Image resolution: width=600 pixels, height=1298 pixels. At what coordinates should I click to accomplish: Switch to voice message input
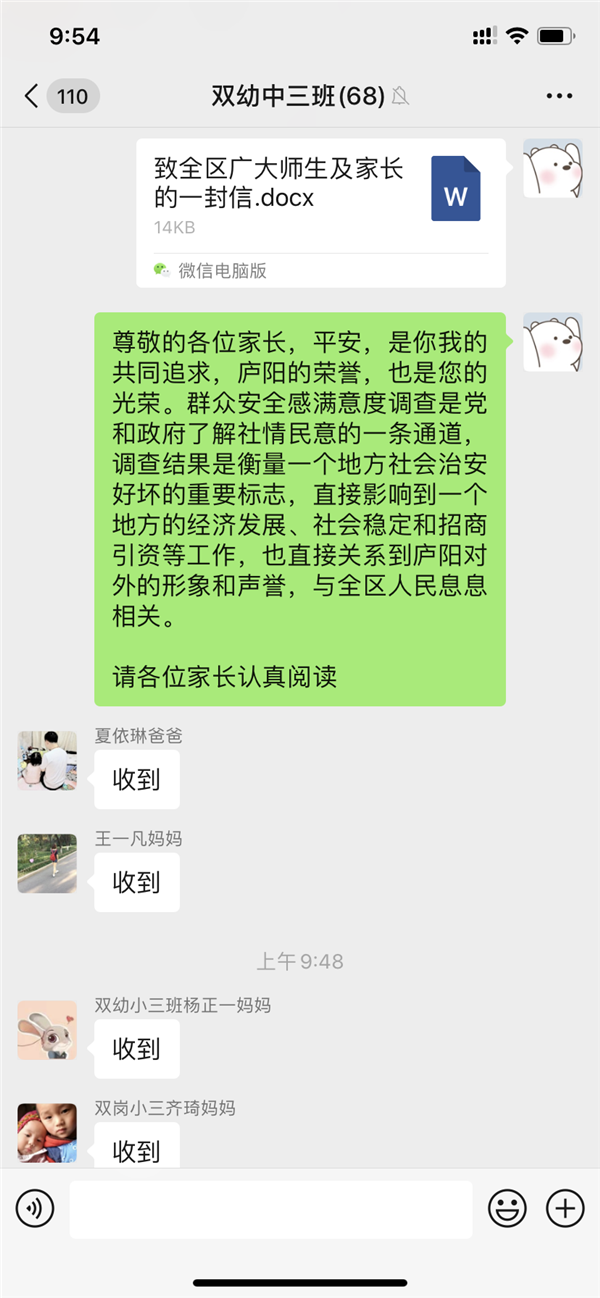(35, 1209)
